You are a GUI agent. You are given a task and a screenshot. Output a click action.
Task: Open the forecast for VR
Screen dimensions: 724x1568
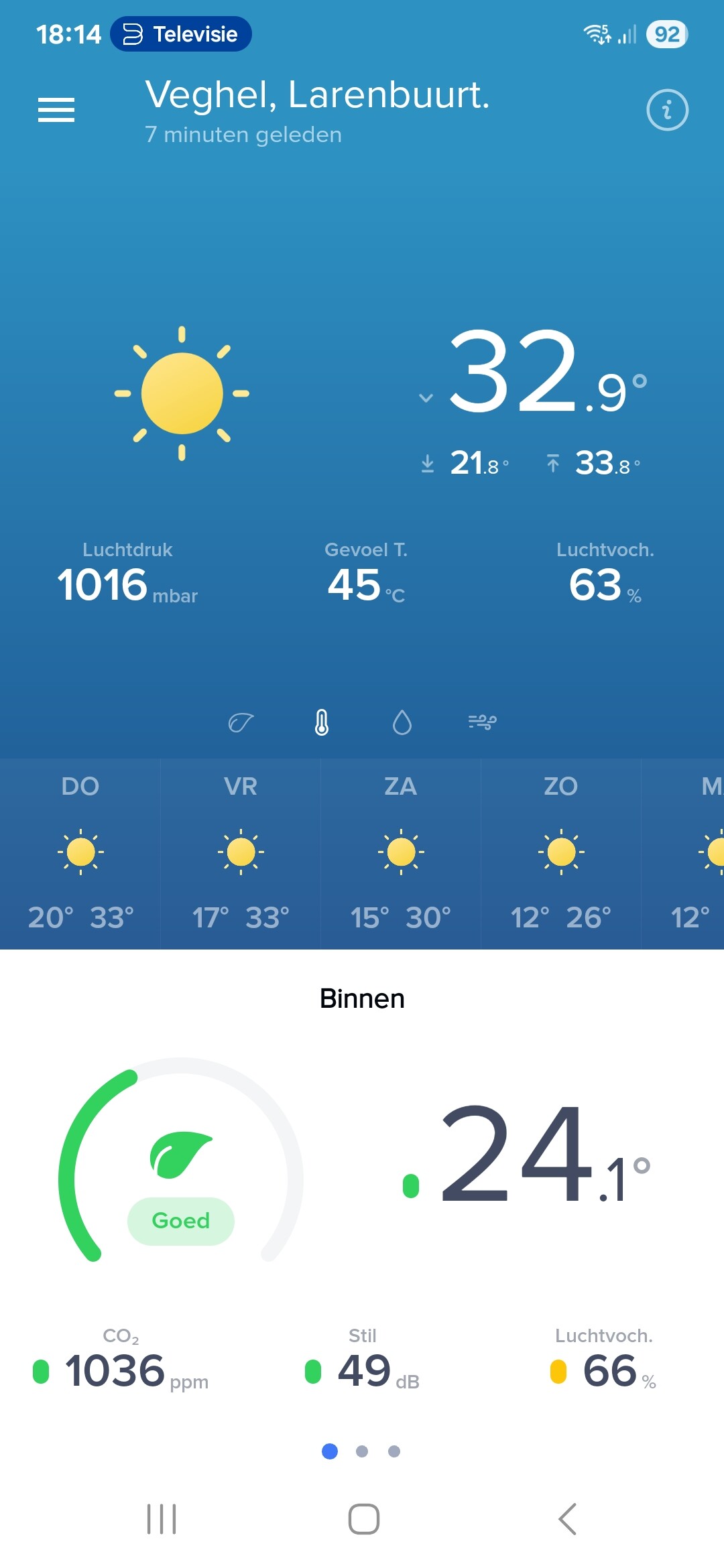pyautogui.click(x=241, y=852)
